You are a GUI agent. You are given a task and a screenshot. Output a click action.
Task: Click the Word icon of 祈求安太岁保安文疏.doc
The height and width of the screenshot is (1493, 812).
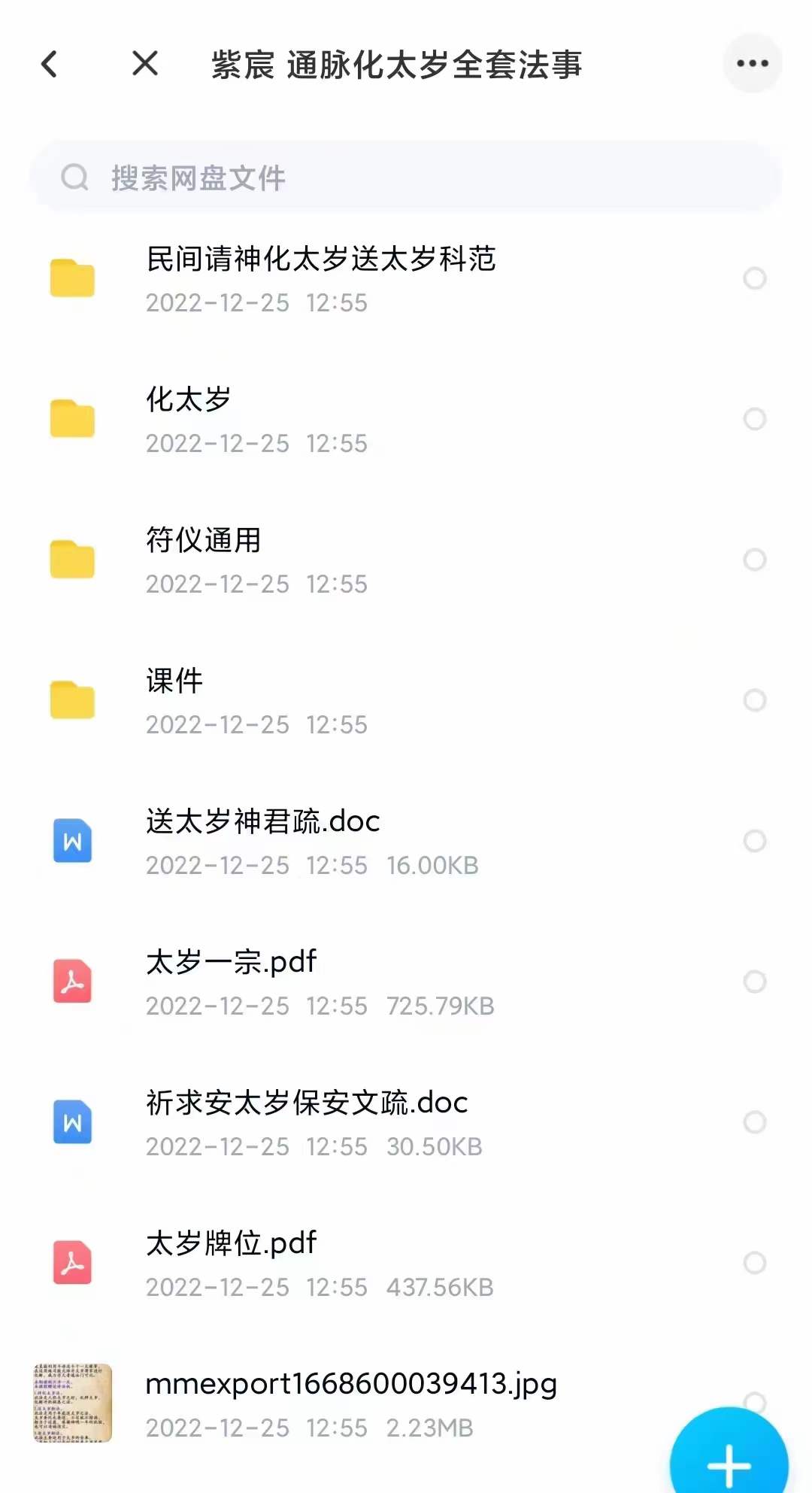pos(72,1122)
